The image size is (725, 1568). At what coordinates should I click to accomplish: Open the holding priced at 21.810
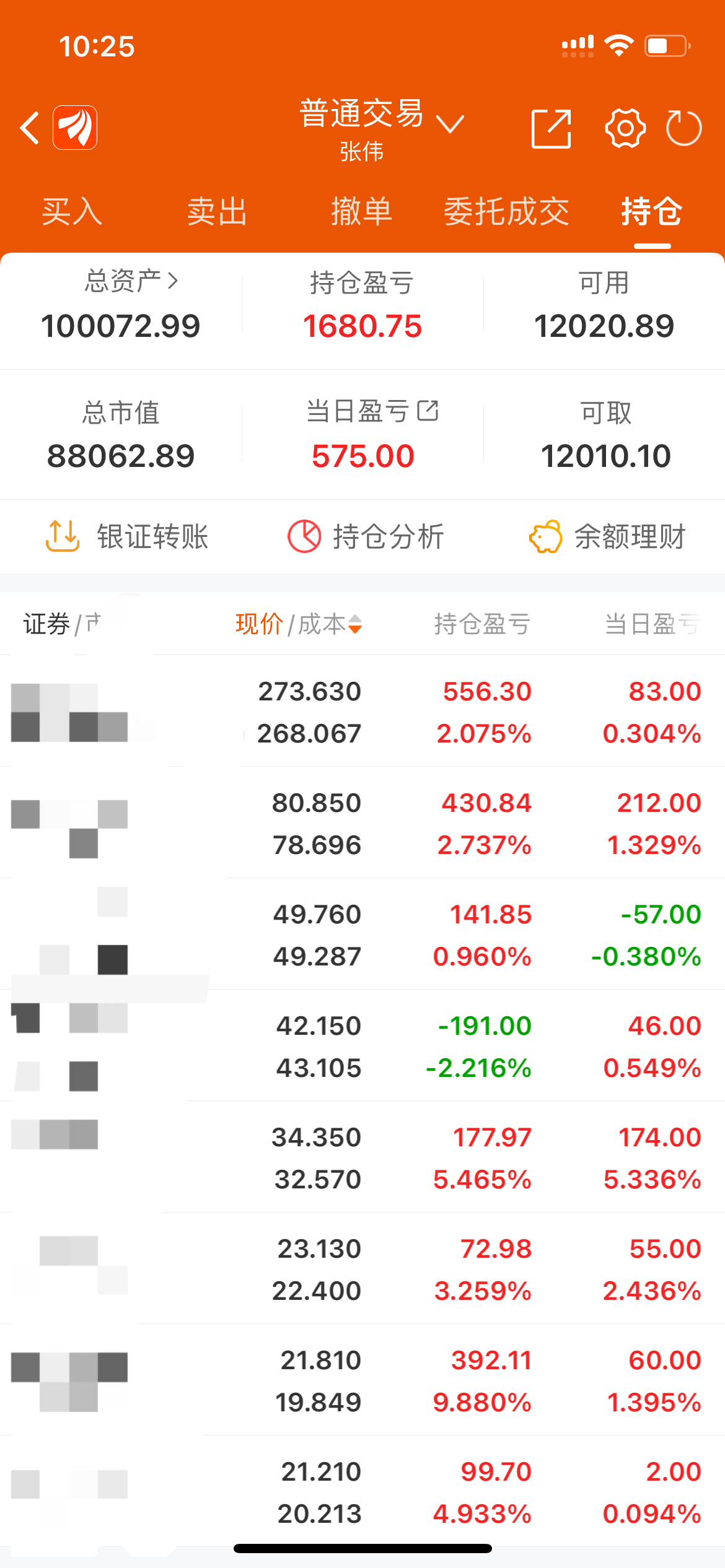362,1380
